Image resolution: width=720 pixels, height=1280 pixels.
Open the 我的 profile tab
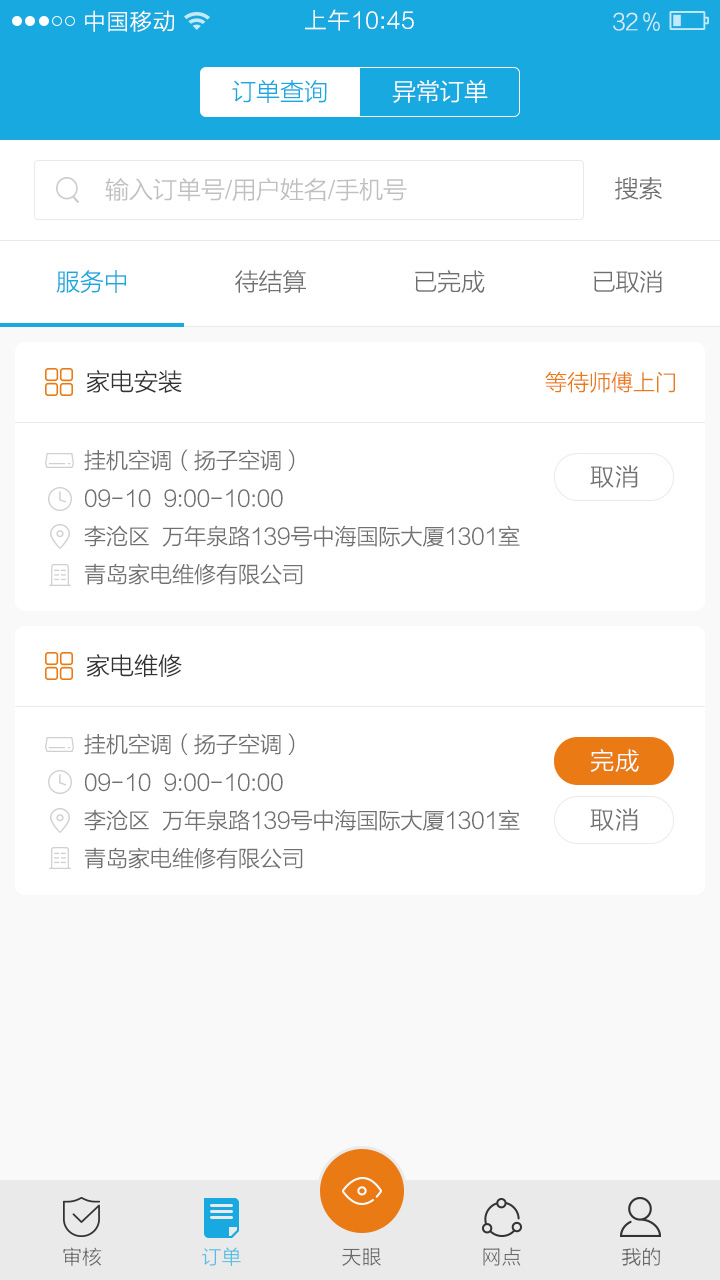pos(641,1230)
